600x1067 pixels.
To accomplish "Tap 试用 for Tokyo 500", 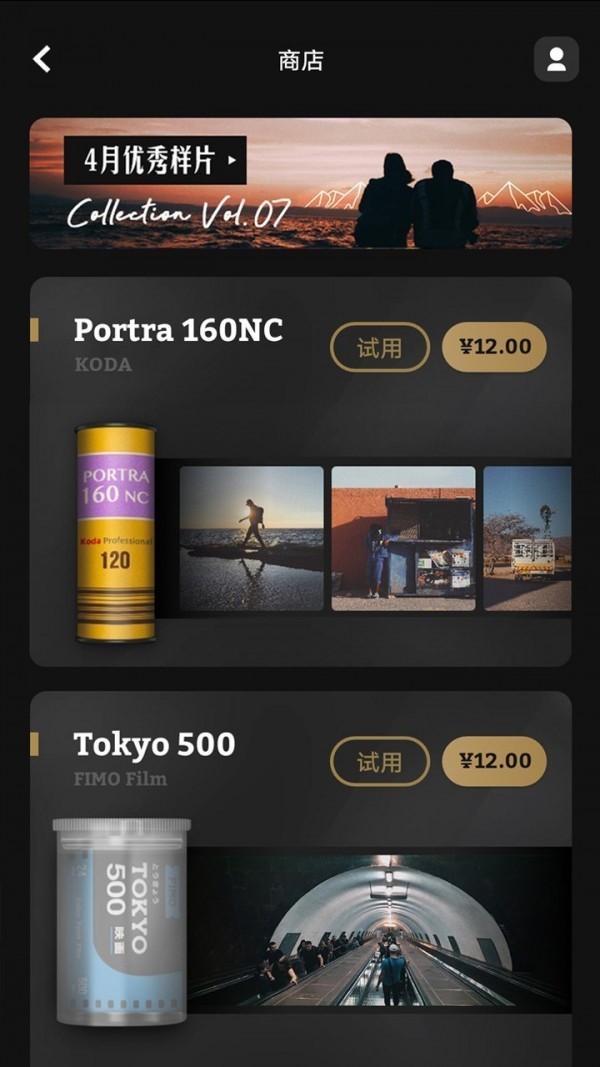I will point(380,761).
